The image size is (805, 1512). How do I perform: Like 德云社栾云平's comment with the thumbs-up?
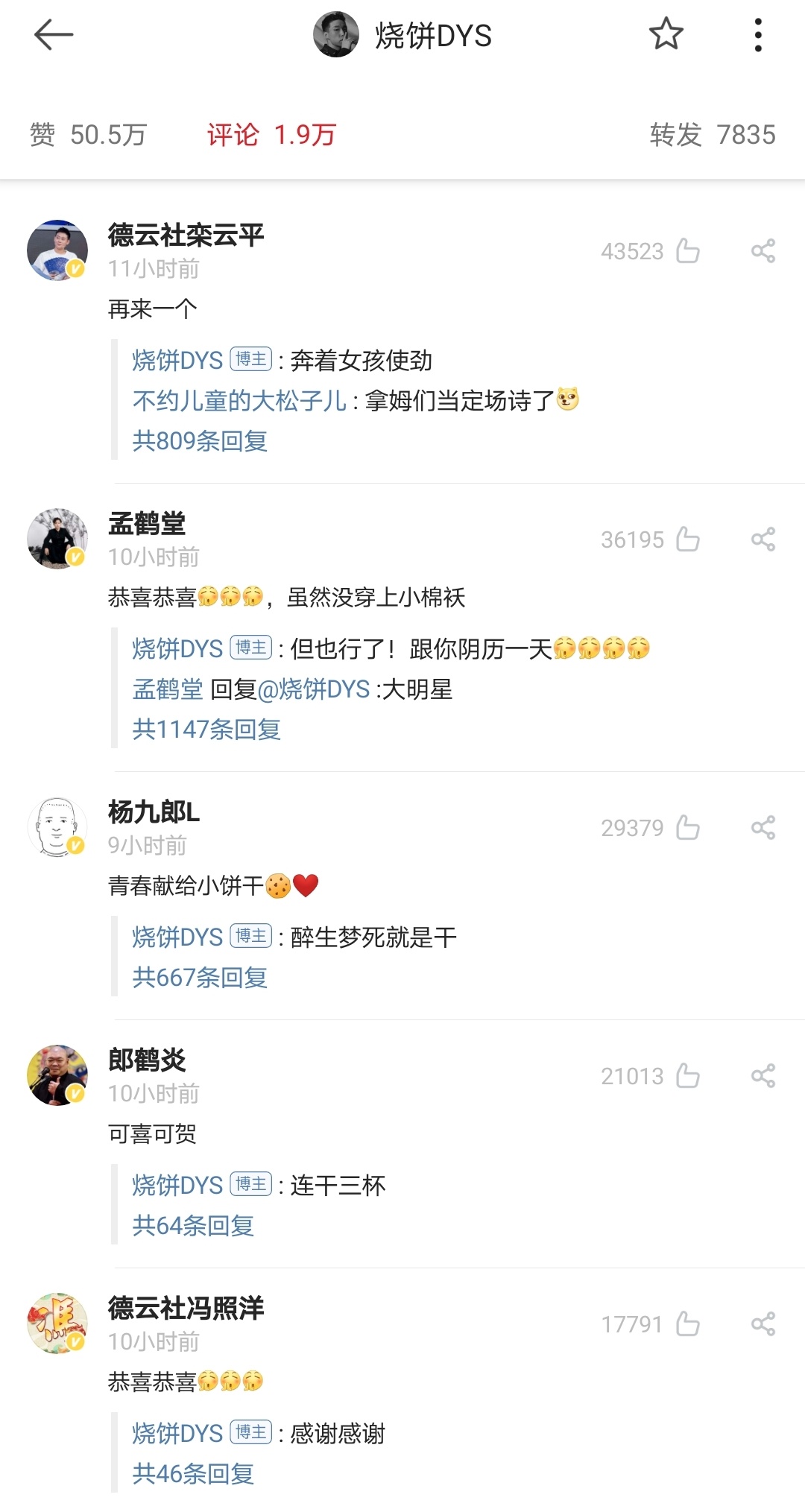tap(686, 250)
